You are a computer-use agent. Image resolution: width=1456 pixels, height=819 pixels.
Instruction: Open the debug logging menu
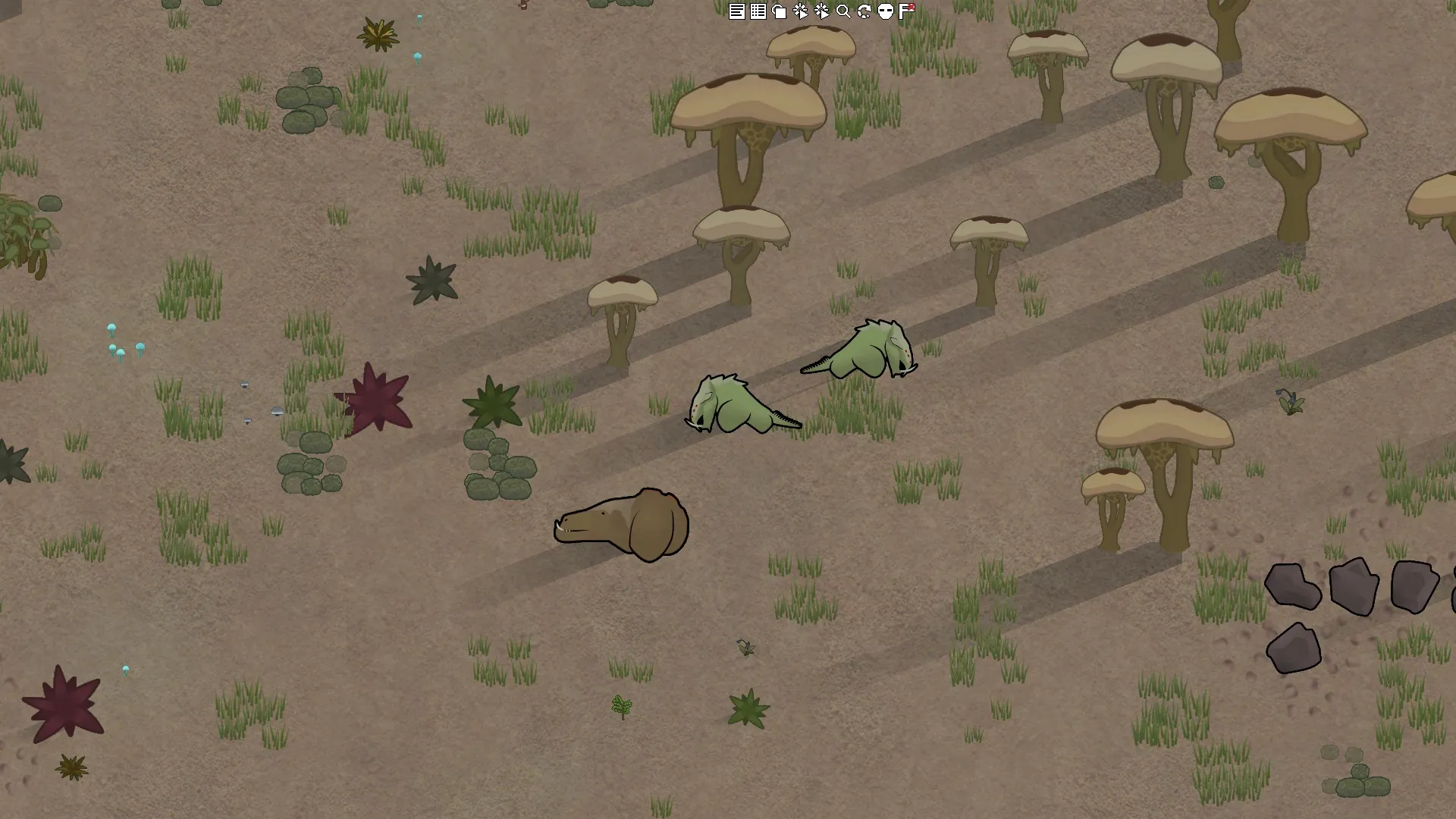pos(821,11)
